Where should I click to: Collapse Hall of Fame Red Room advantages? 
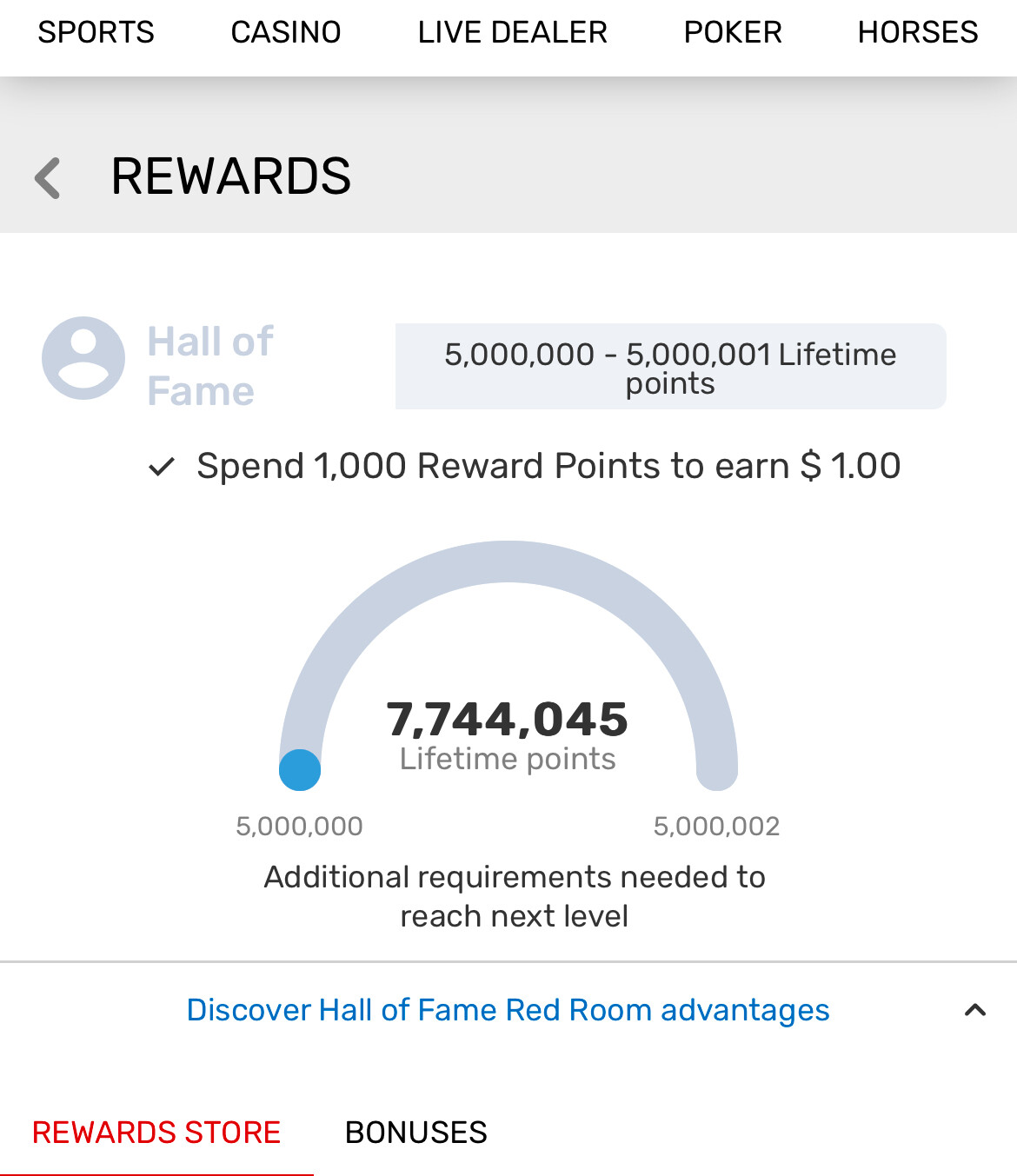pos(974,1010)
